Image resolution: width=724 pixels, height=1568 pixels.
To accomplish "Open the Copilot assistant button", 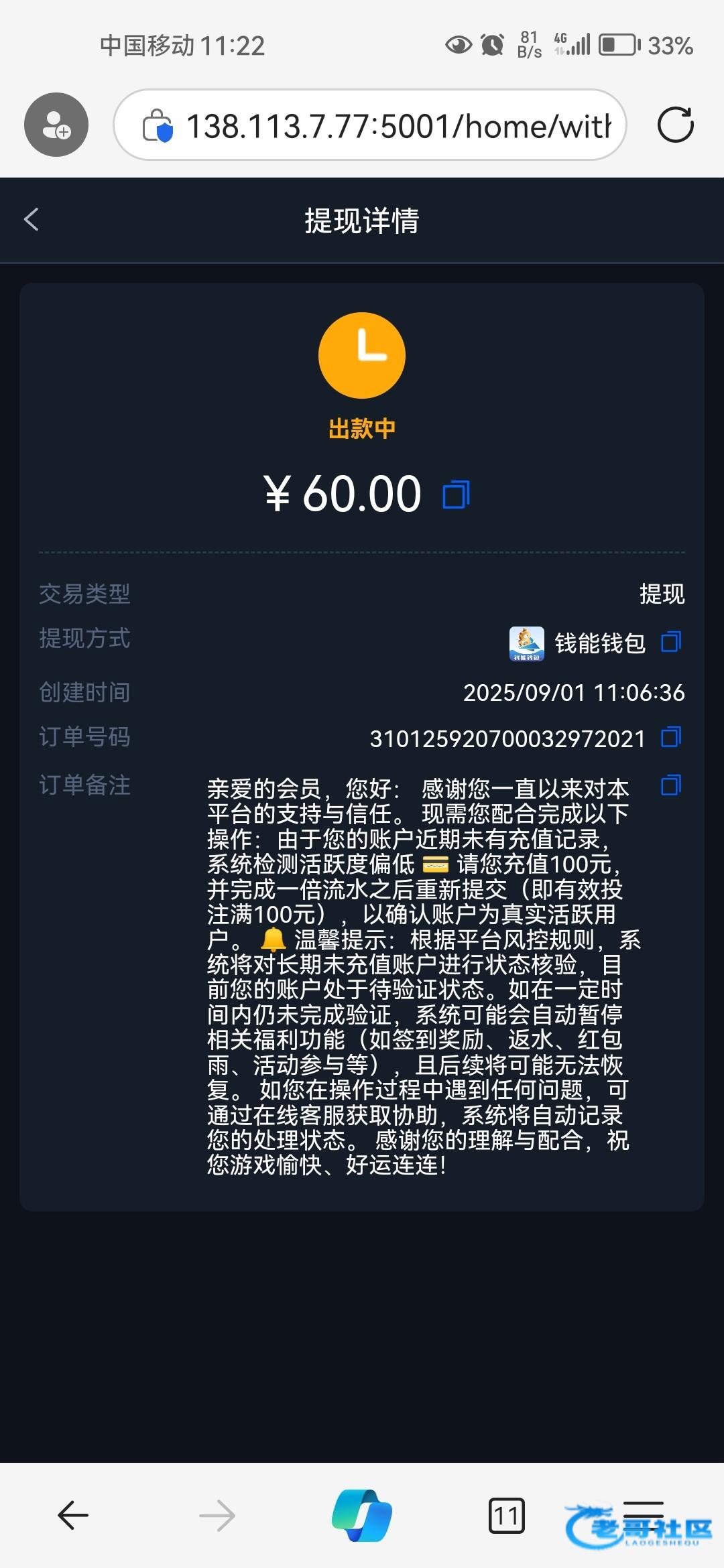I will [362, 1515].
